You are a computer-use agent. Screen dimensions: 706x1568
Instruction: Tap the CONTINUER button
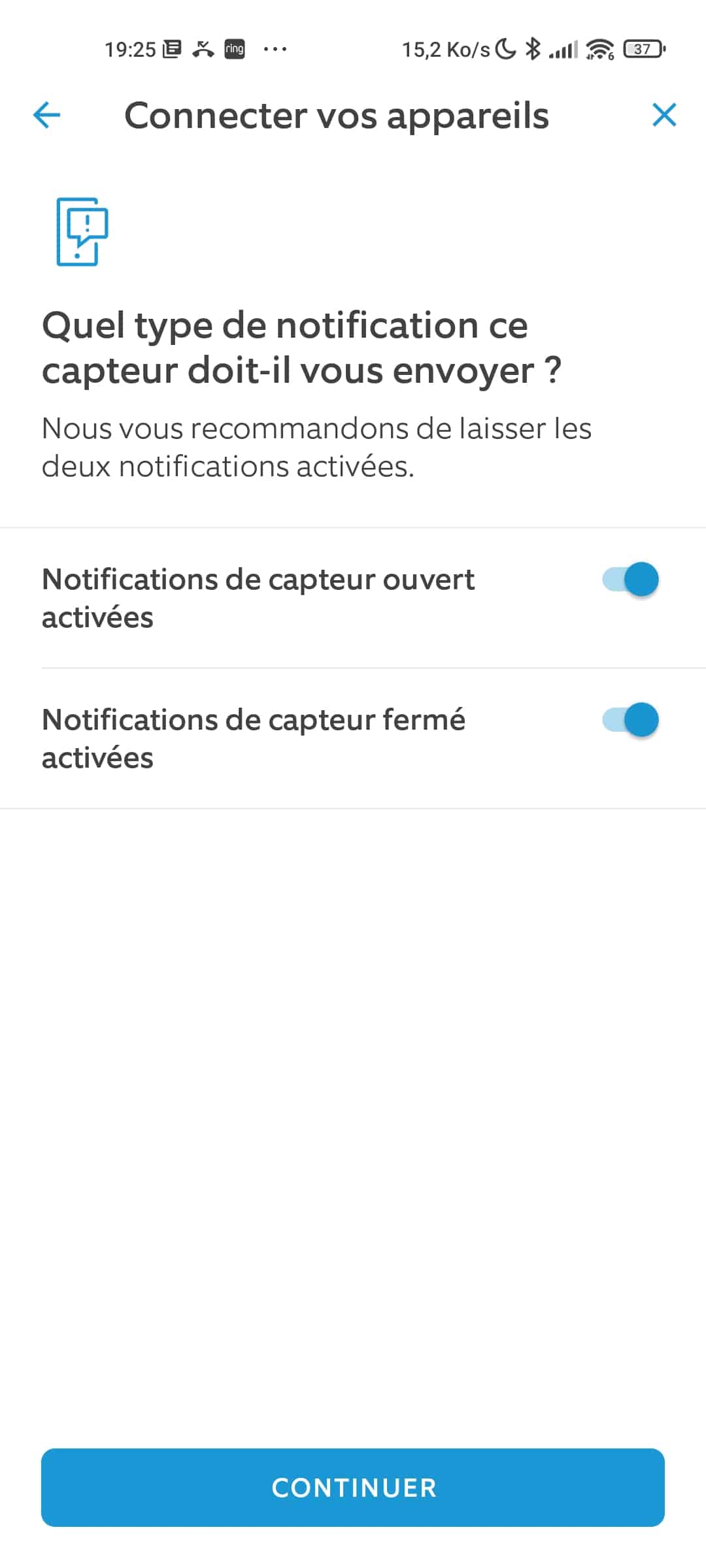353,1488
